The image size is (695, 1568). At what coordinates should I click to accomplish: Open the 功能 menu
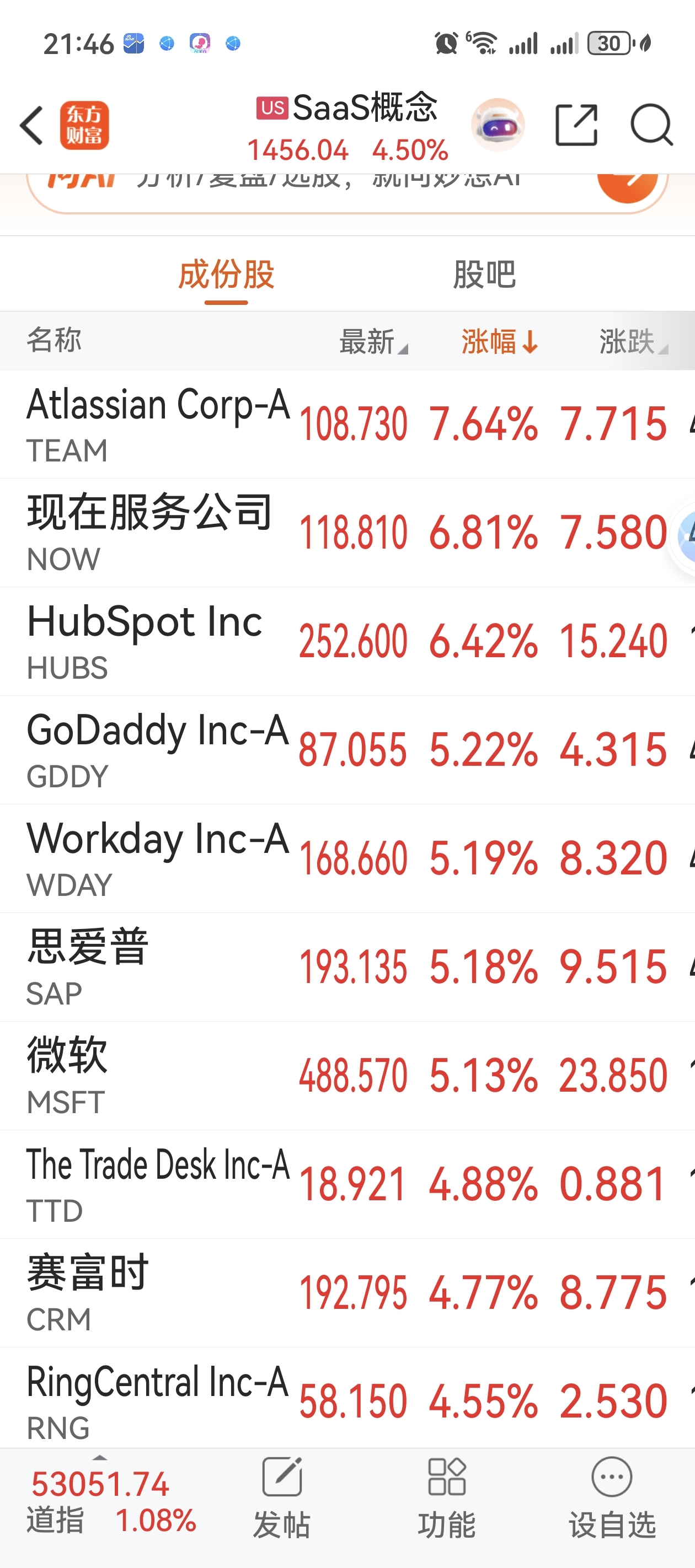tap(446, 1498)
